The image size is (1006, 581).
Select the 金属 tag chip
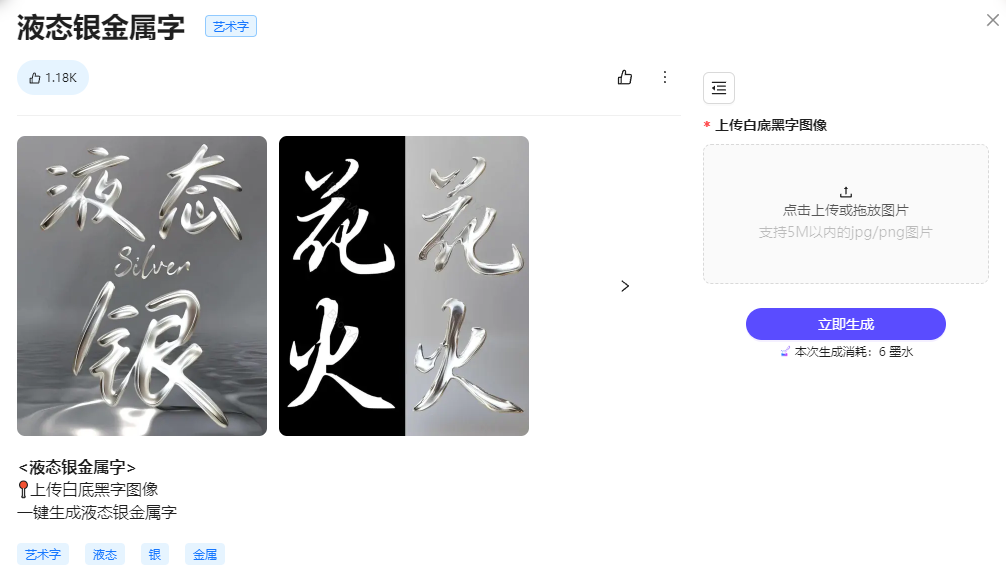[205, 554]
